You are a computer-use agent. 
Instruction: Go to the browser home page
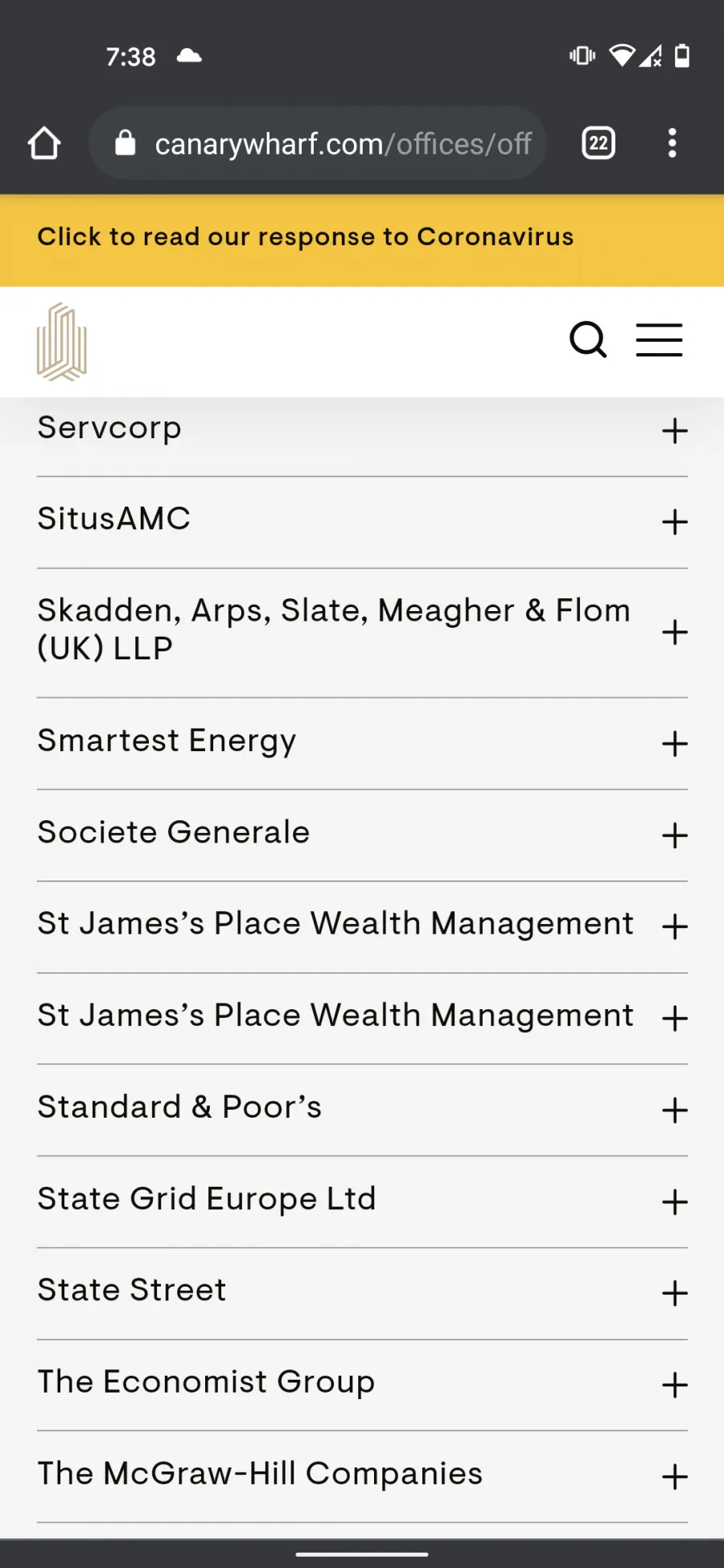pyautogui.click(x=44, y=143)
